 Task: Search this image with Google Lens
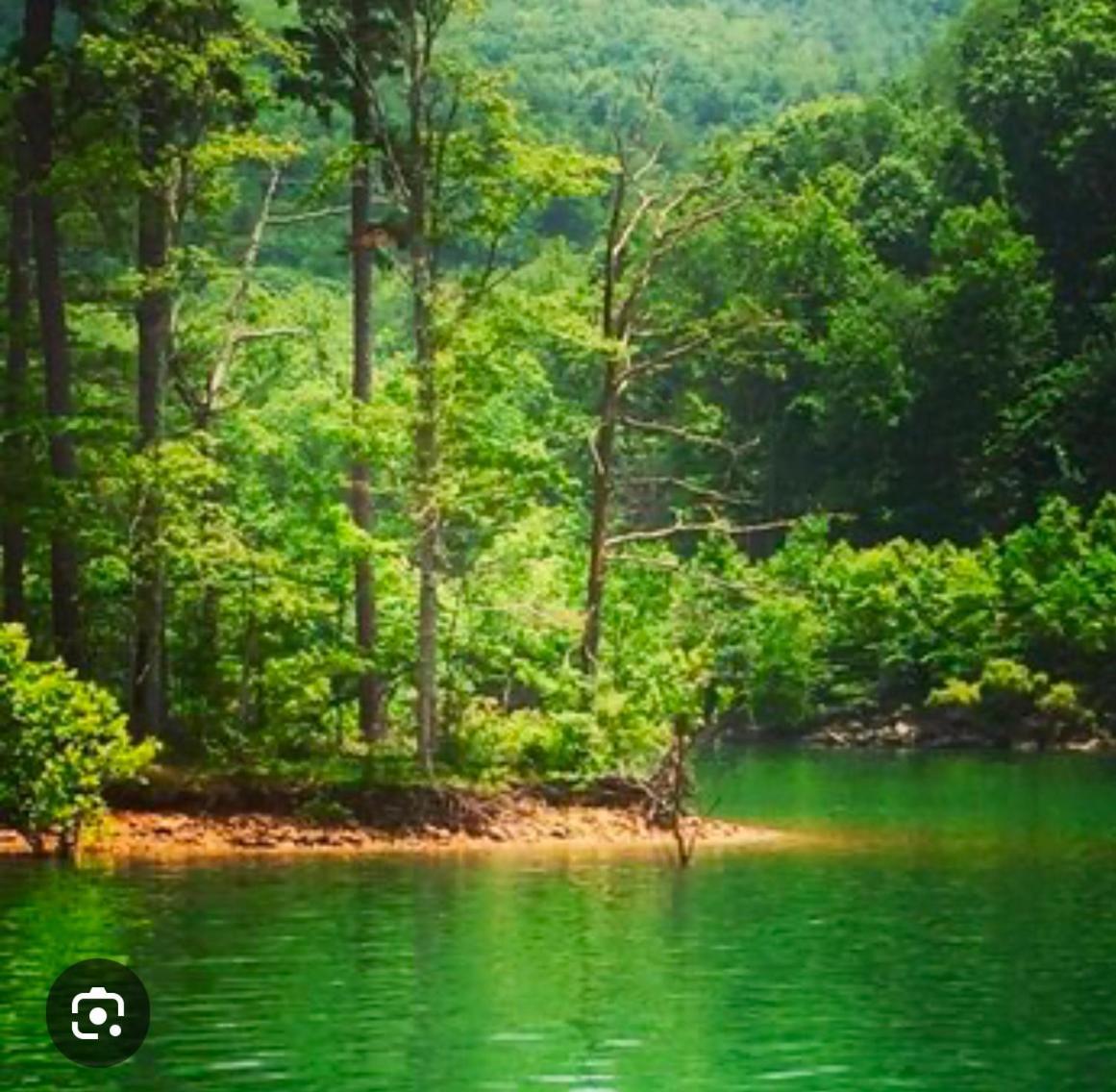[98, 1012]
